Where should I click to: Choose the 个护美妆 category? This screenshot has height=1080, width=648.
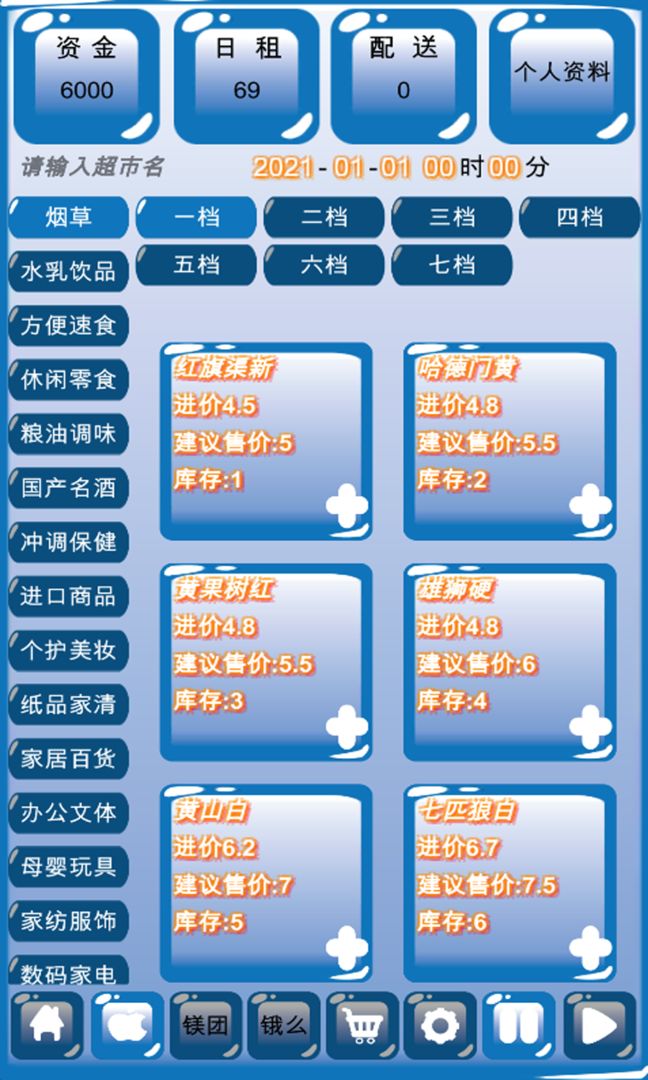[68, 651]
